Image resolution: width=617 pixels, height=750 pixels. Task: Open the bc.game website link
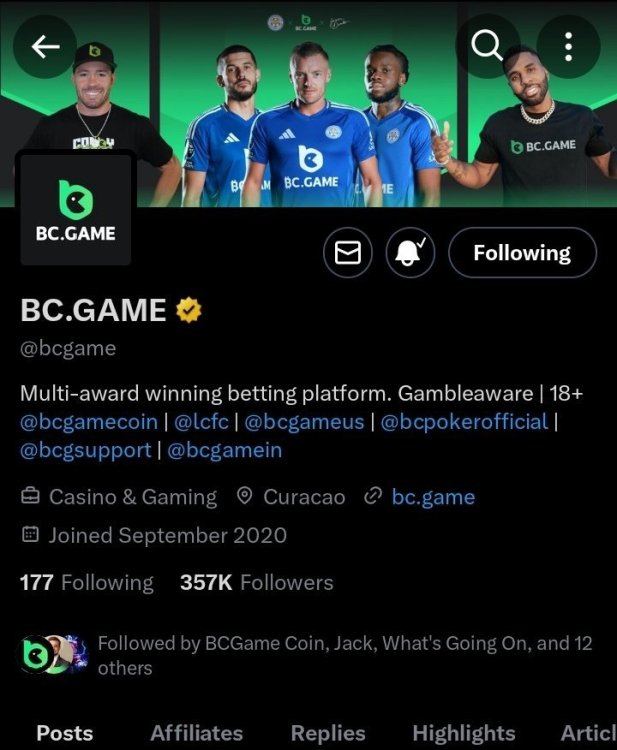pos(433,496)
